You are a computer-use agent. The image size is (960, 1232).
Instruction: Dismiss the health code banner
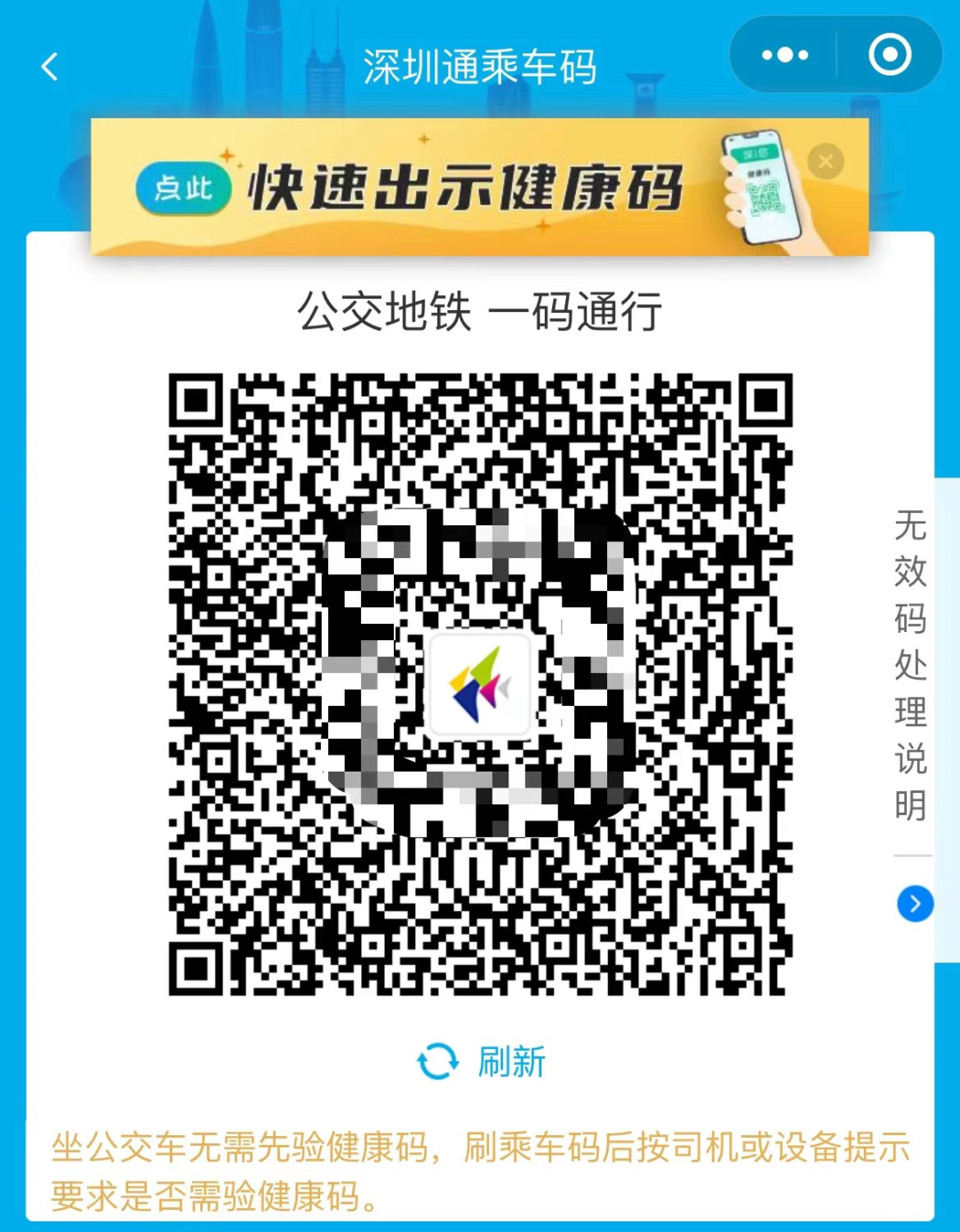coord(826,162)
